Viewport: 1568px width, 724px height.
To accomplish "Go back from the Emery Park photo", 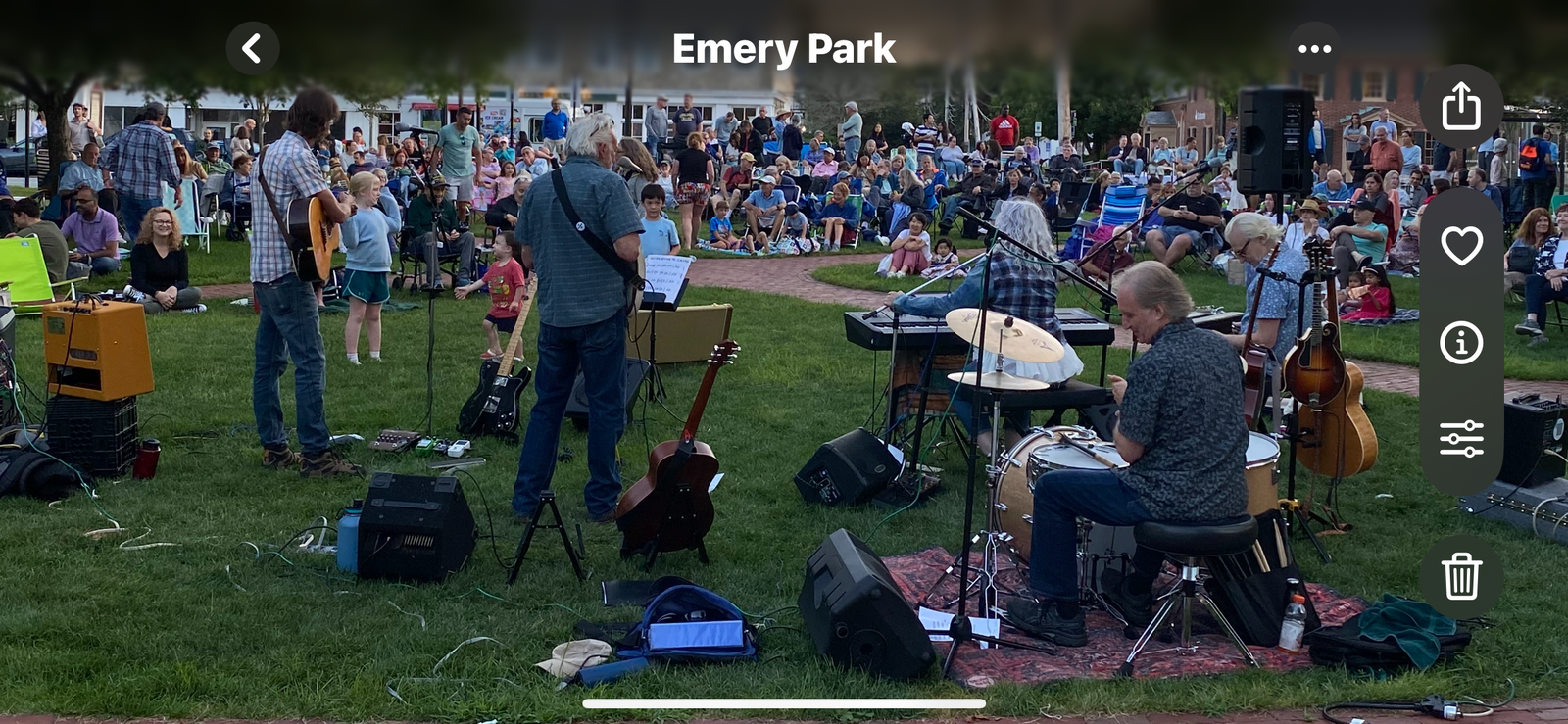I will tap(252, 48).
